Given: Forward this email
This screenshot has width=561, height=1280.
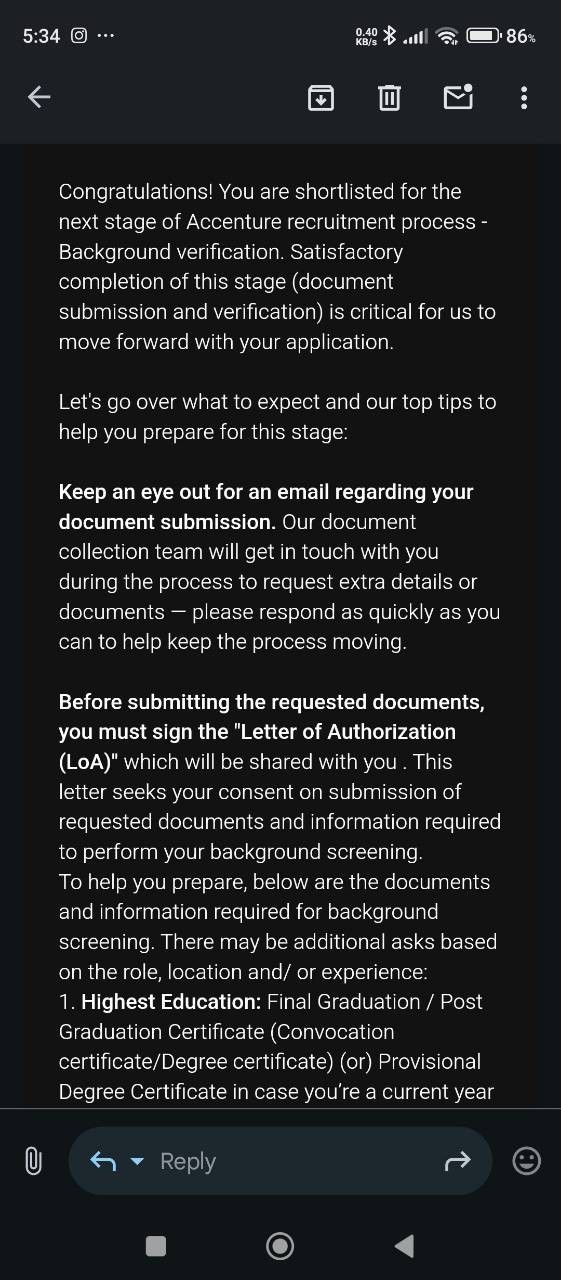Looking at the screenshot, I should pos(457,1161).
